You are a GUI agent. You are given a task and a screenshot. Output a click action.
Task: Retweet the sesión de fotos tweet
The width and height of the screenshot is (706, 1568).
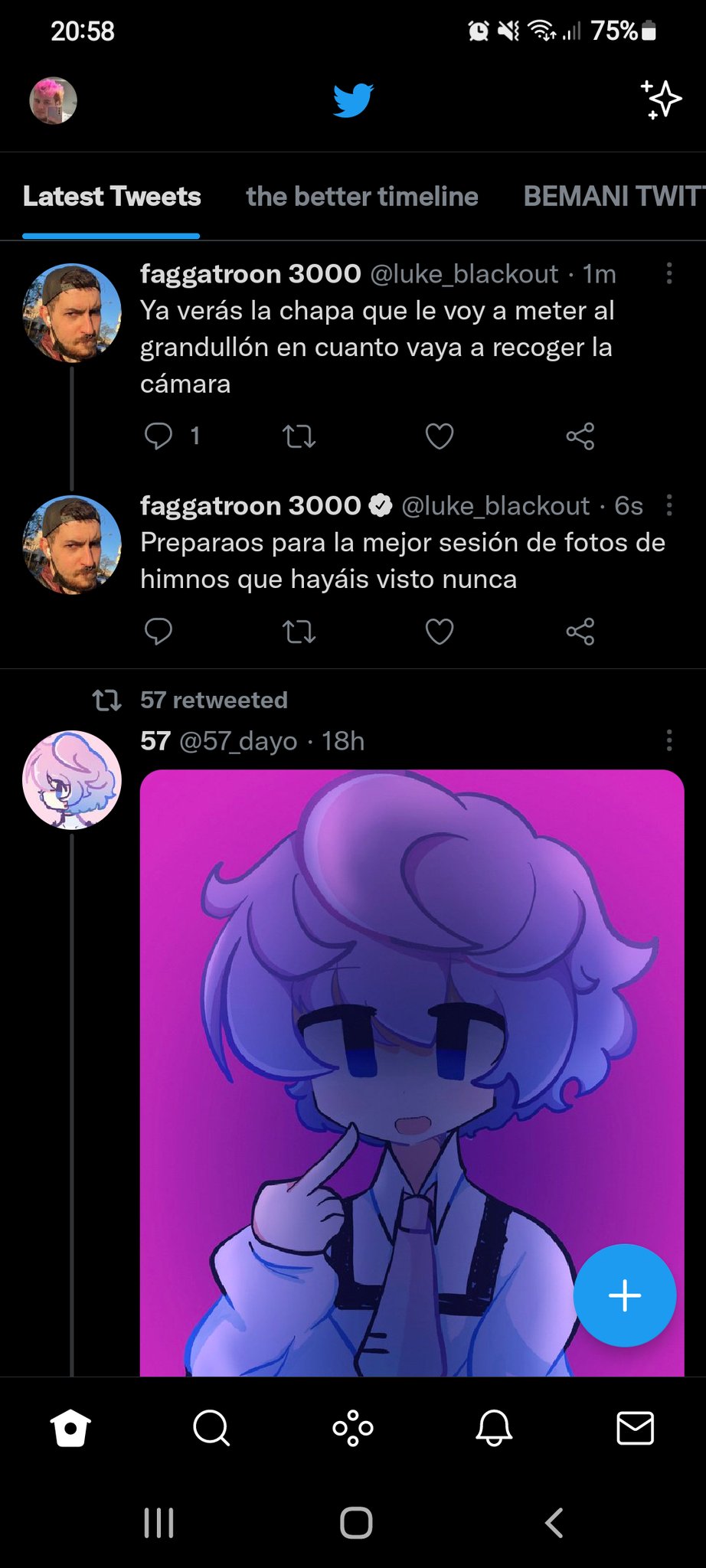299,632
